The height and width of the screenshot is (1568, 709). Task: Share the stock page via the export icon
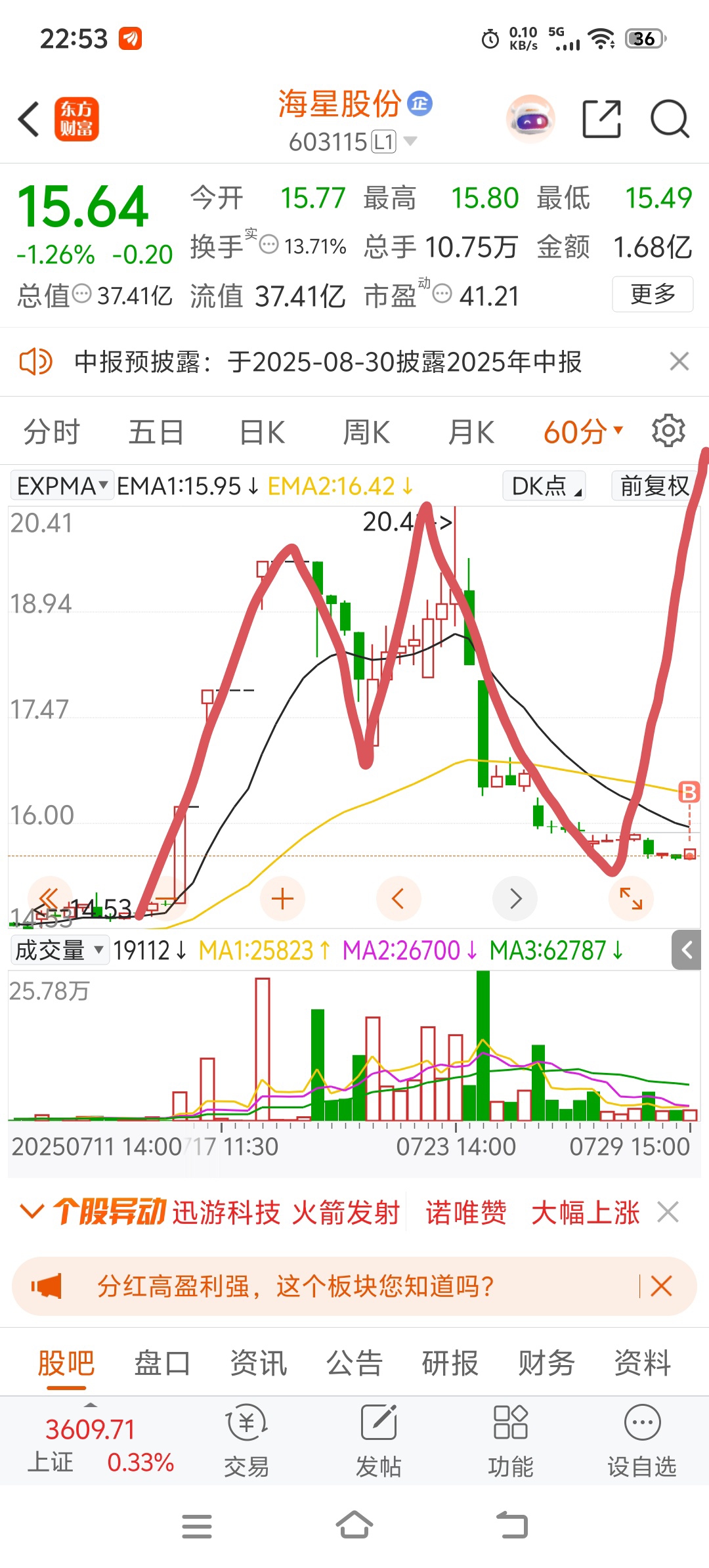coord(601,119)
